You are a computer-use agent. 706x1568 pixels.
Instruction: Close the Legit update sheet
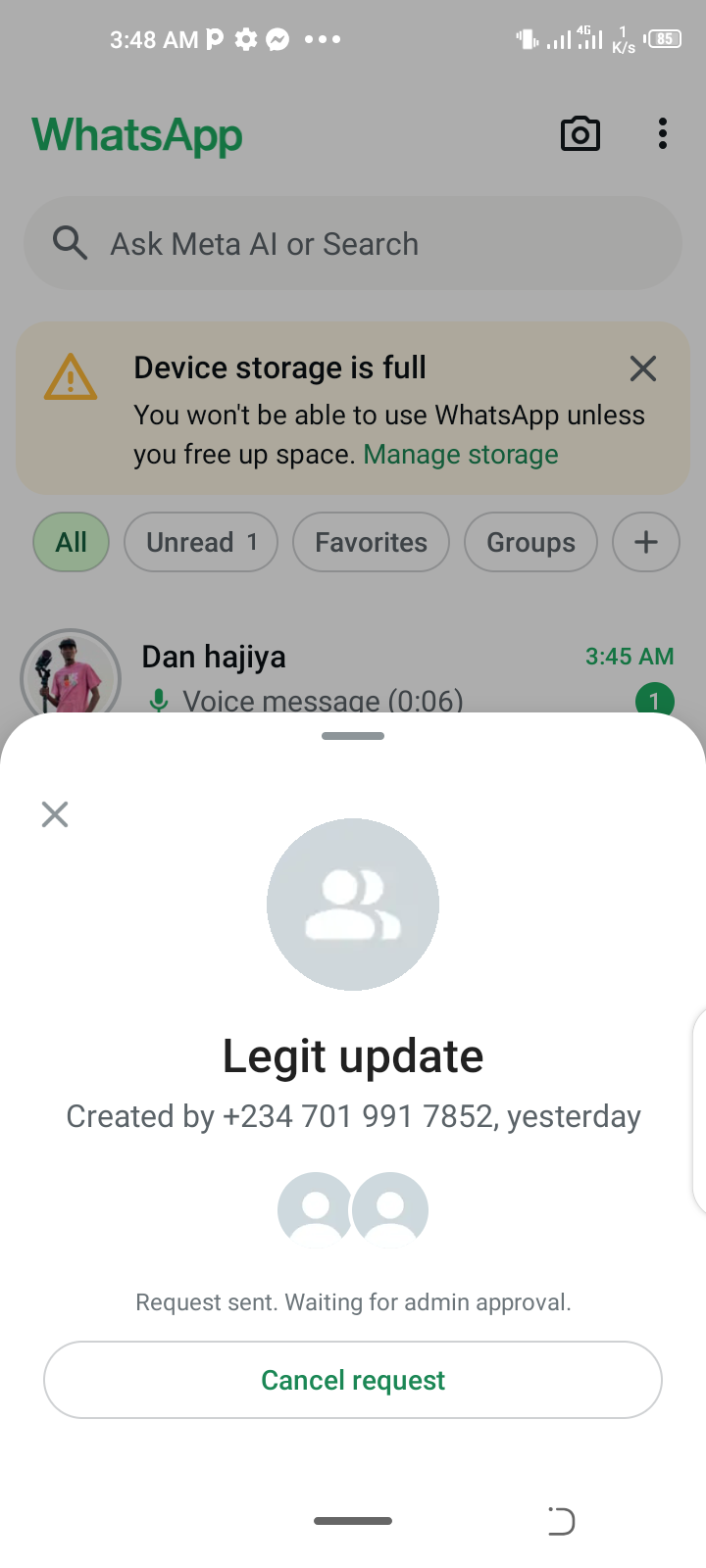tap(55, 814)
